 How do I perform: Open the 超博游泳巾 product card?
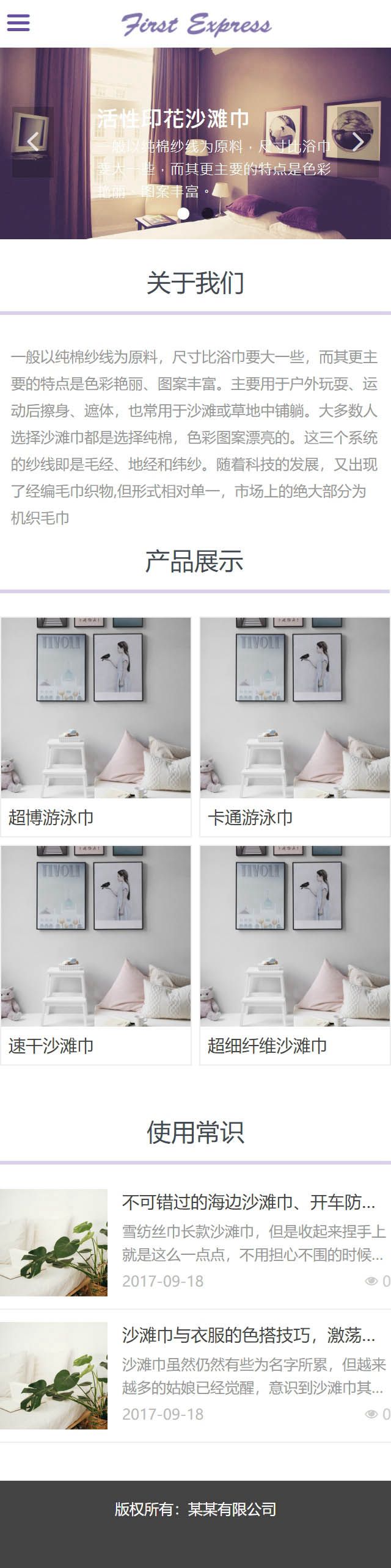(96, 726)
